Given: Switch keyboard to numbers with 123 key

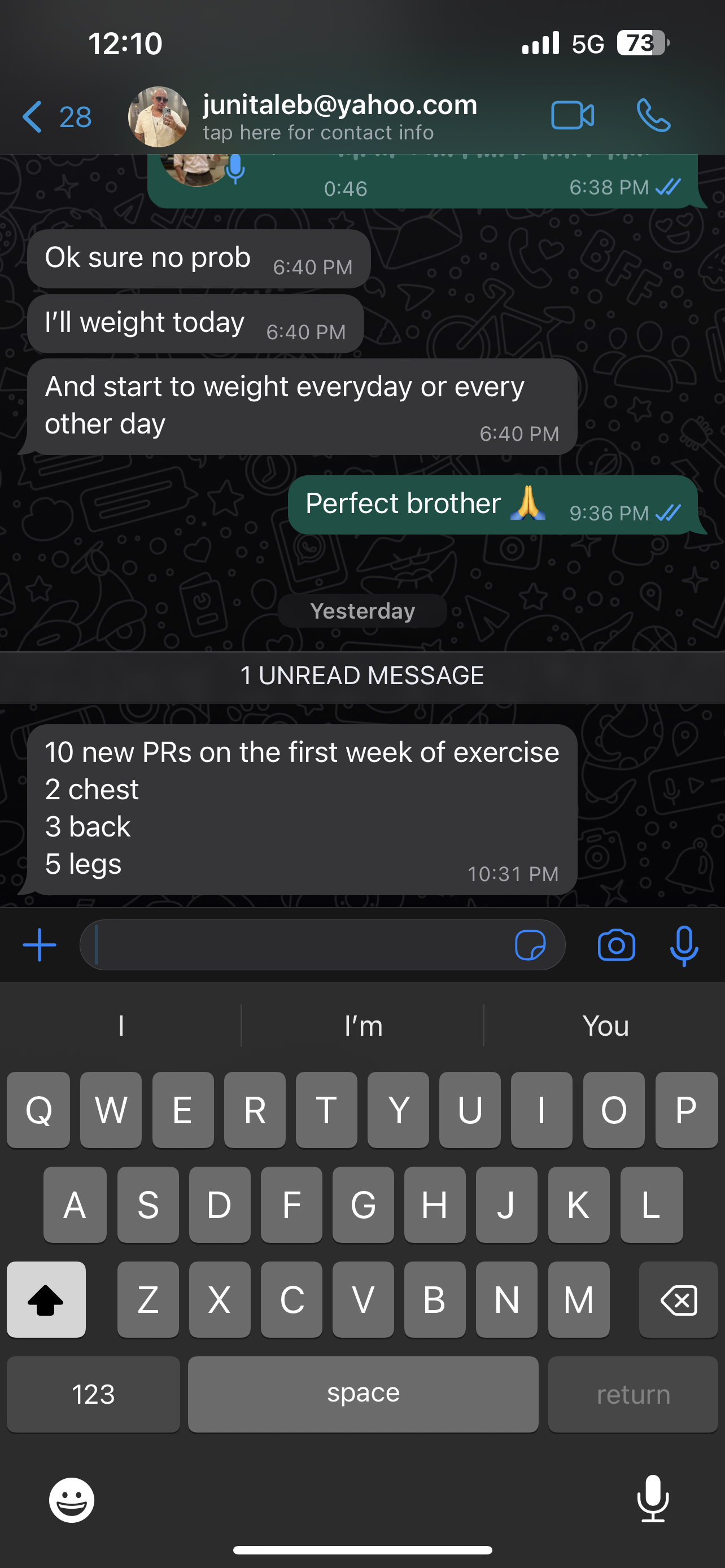Looking at the screenshot, I should pyautogui.click(x=93, y=1394).
